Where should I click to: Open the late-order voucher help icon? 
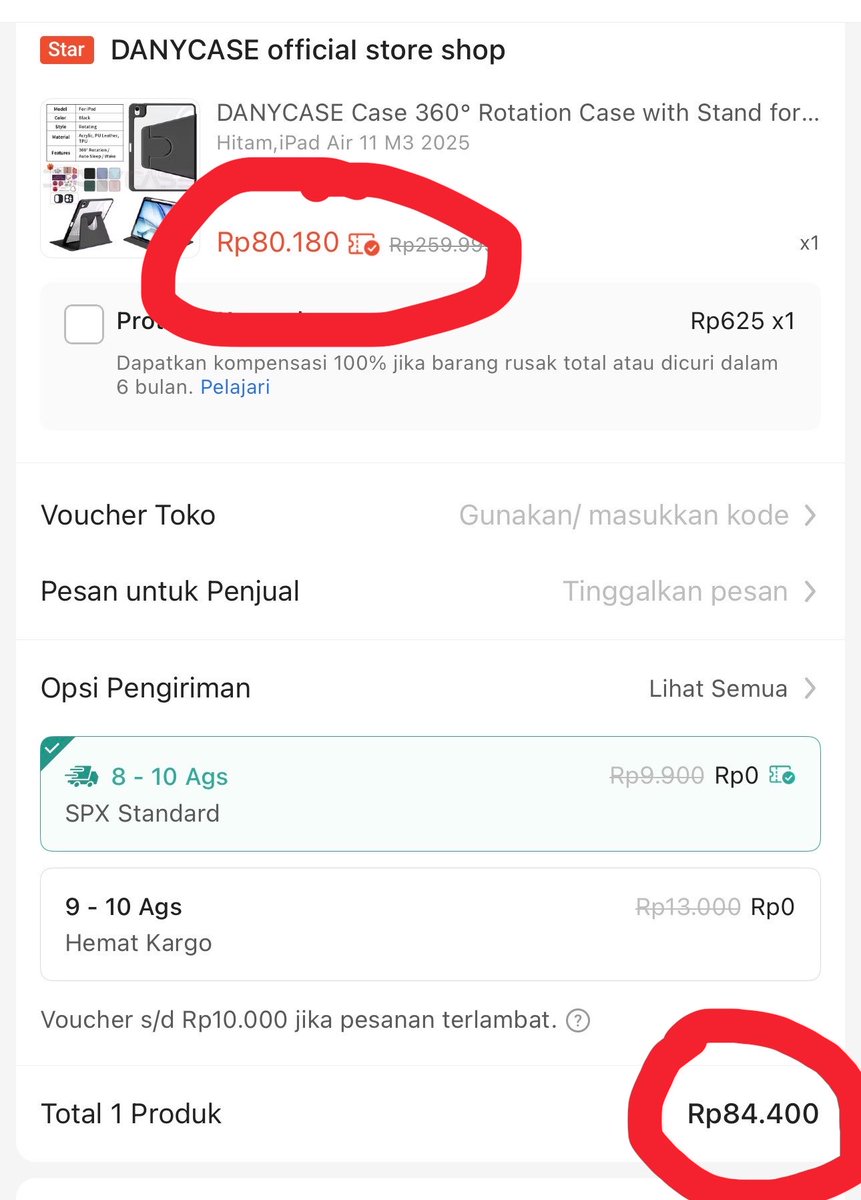click(x=577, y=1021)
